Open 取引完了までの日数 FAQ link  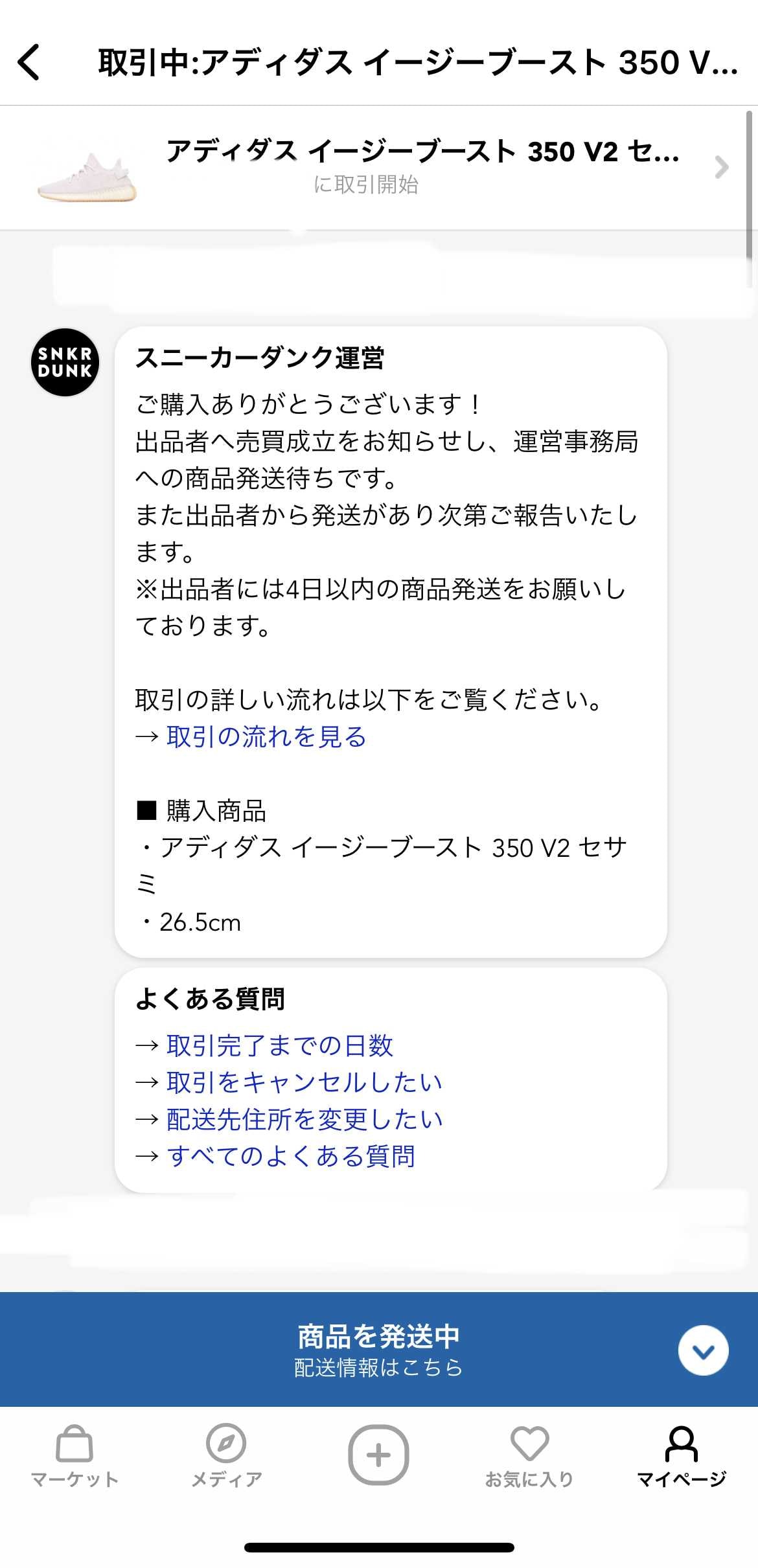tap(280, 1045)
